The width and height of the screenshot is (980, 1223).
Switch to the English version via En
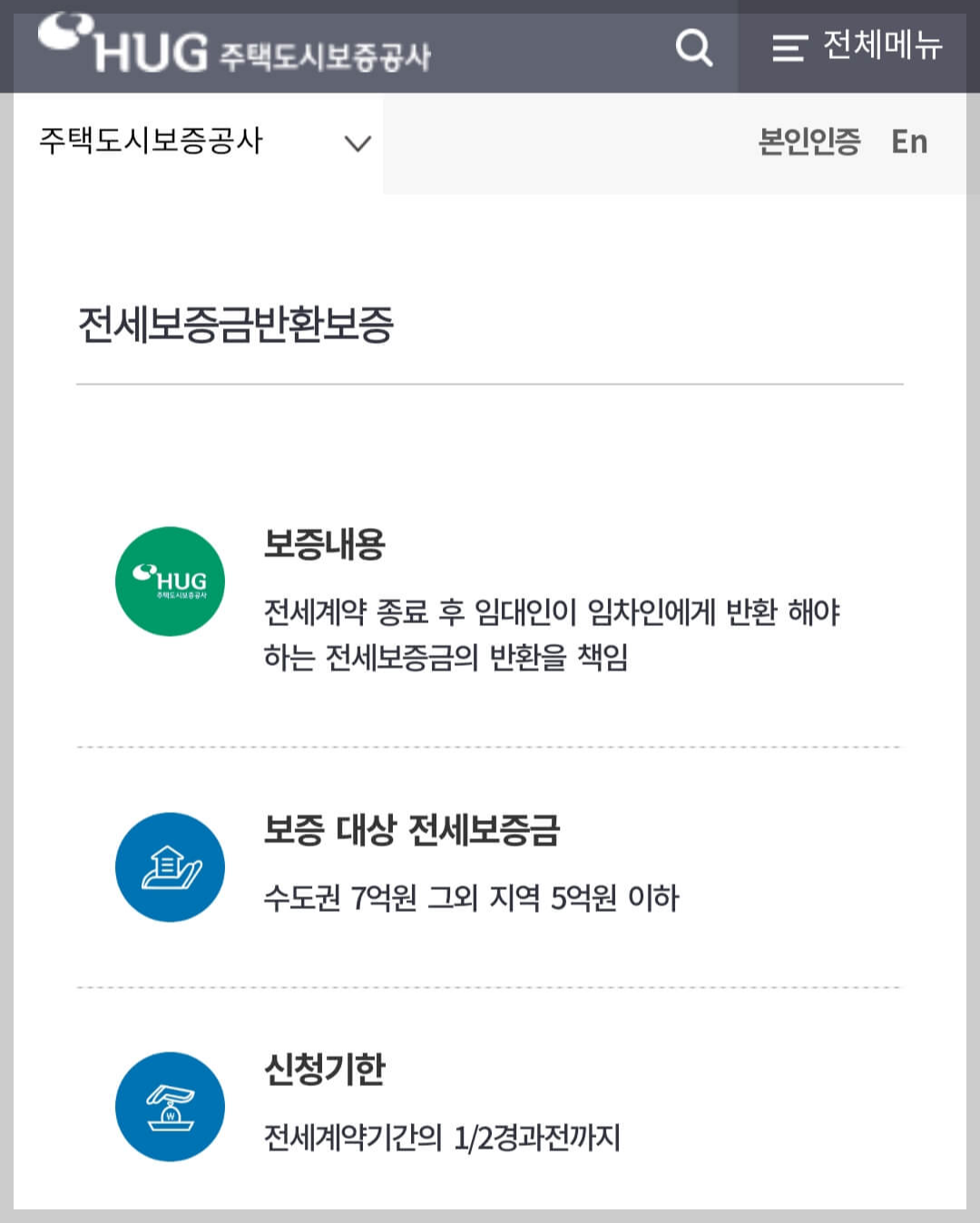910,142
